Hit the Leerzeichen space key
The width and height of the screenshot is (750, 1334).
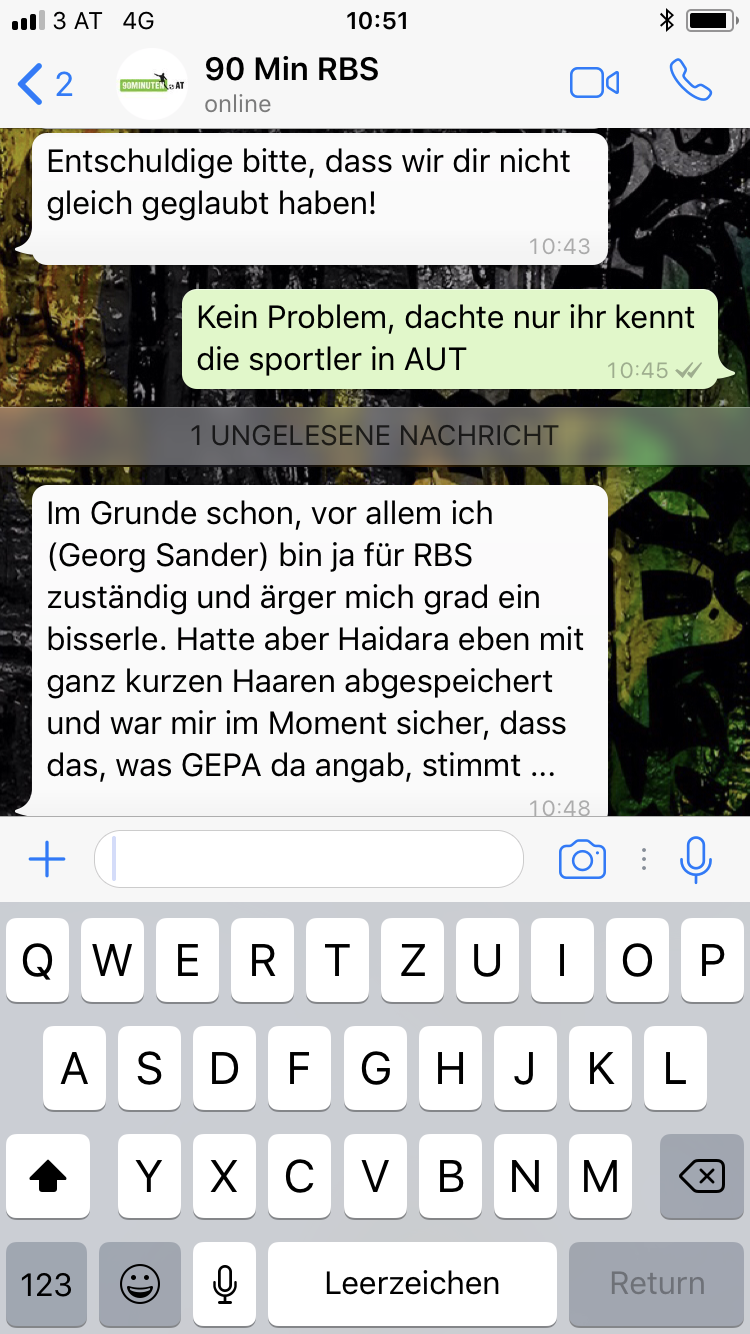point(412,1283)
